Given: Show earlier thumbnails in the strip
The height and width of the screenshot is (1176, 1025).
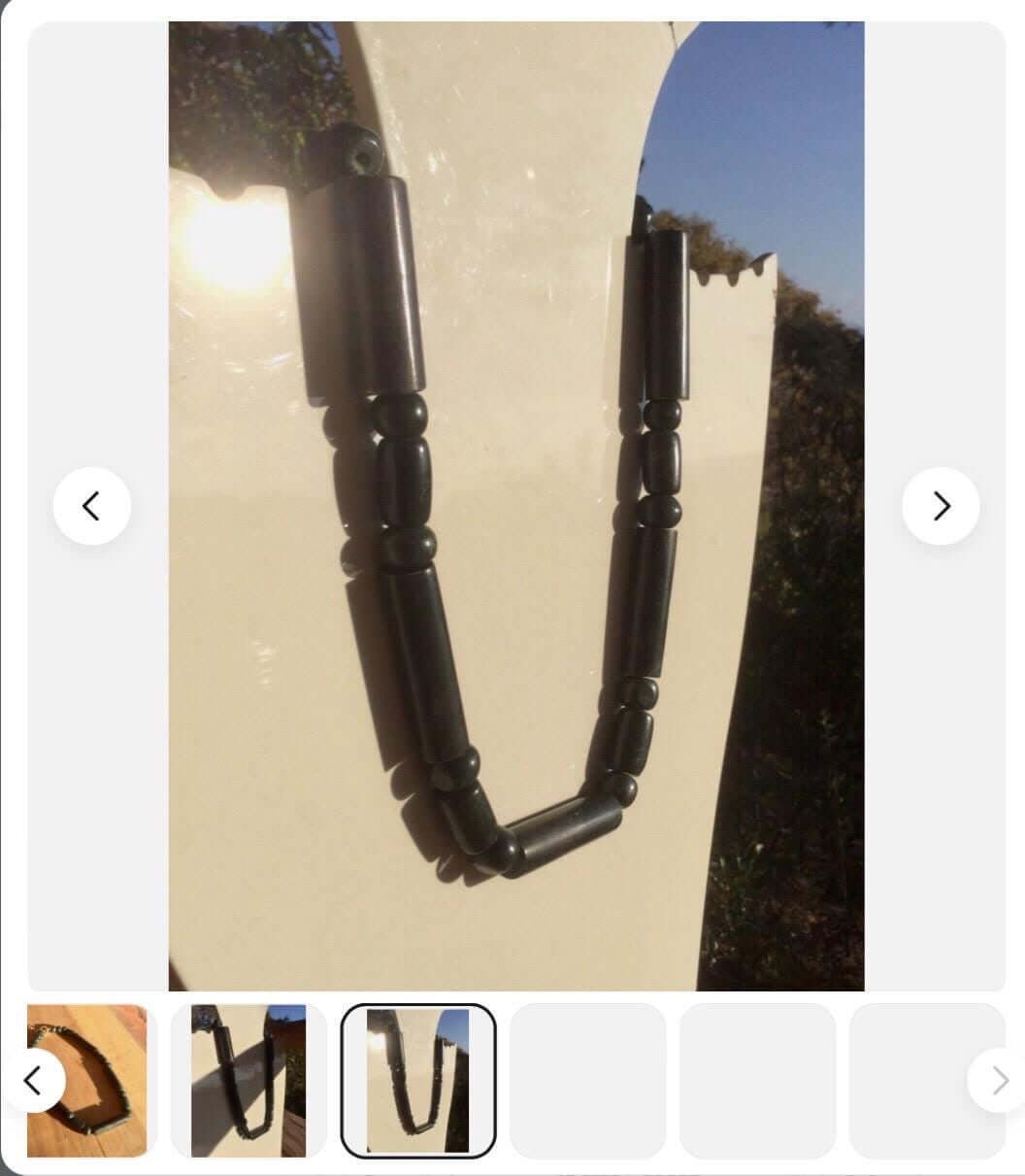Looking at the screenshot, I should pyautogui.click(x=34, y=1080).
